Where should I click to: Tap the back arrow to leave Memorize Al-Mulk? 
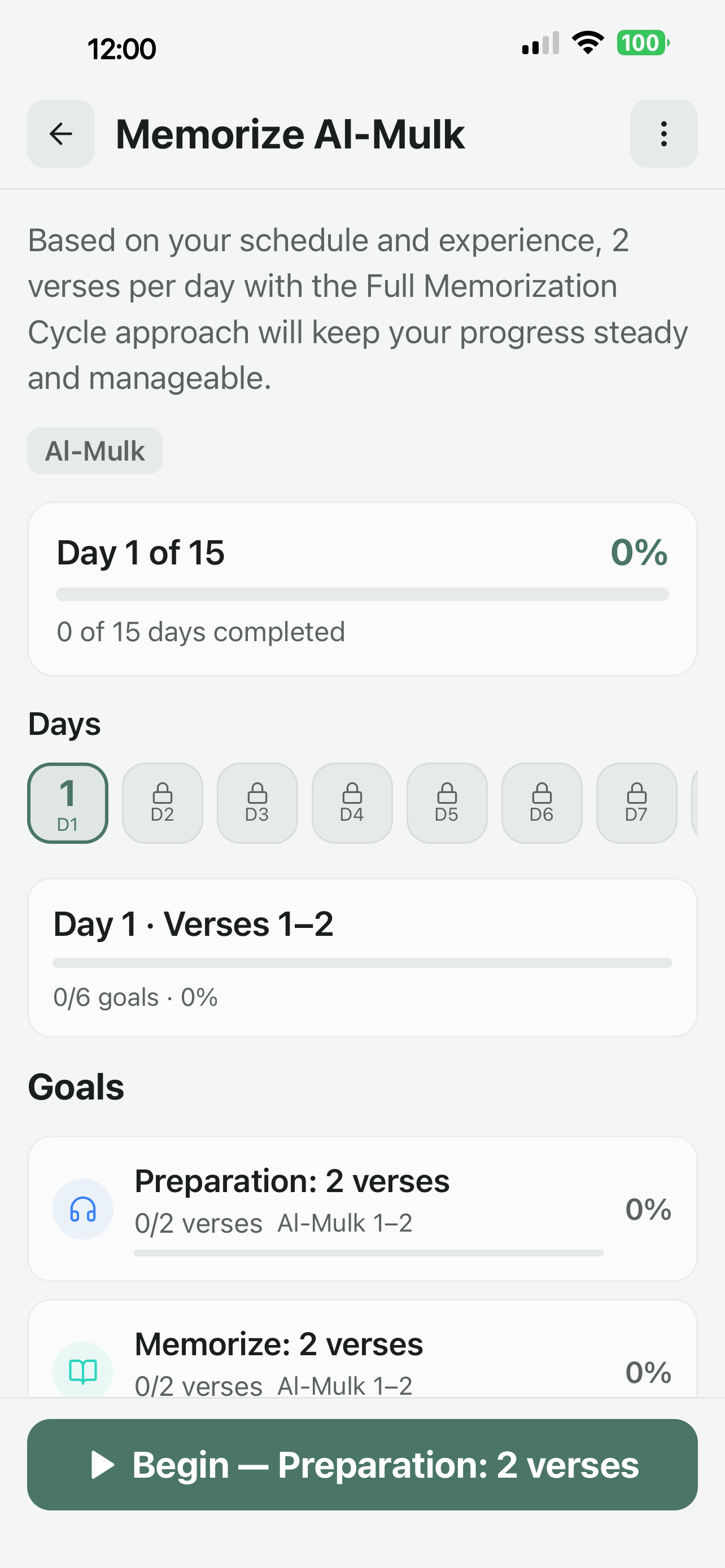(60, 134)
